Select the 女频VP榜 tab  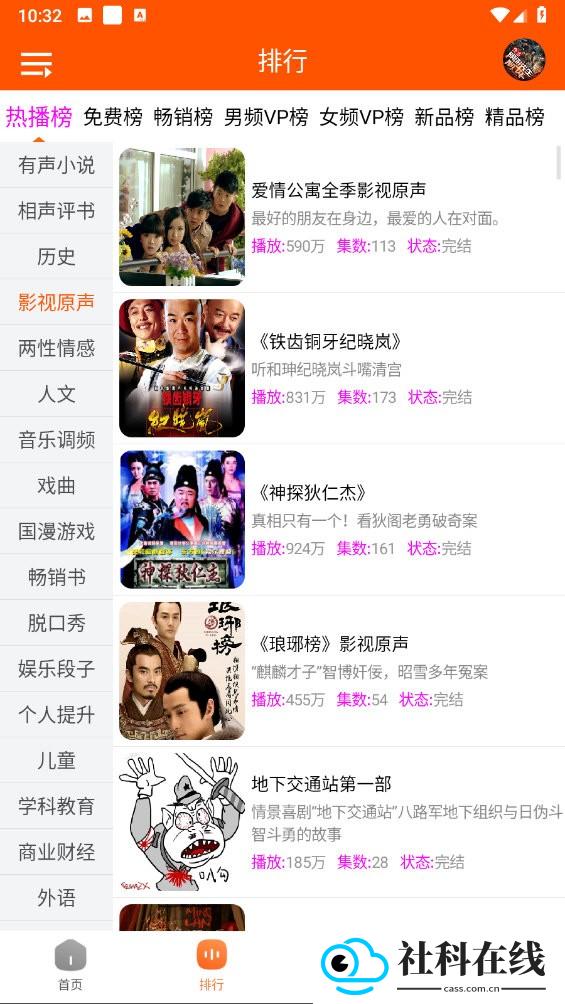tap(361, 117)
